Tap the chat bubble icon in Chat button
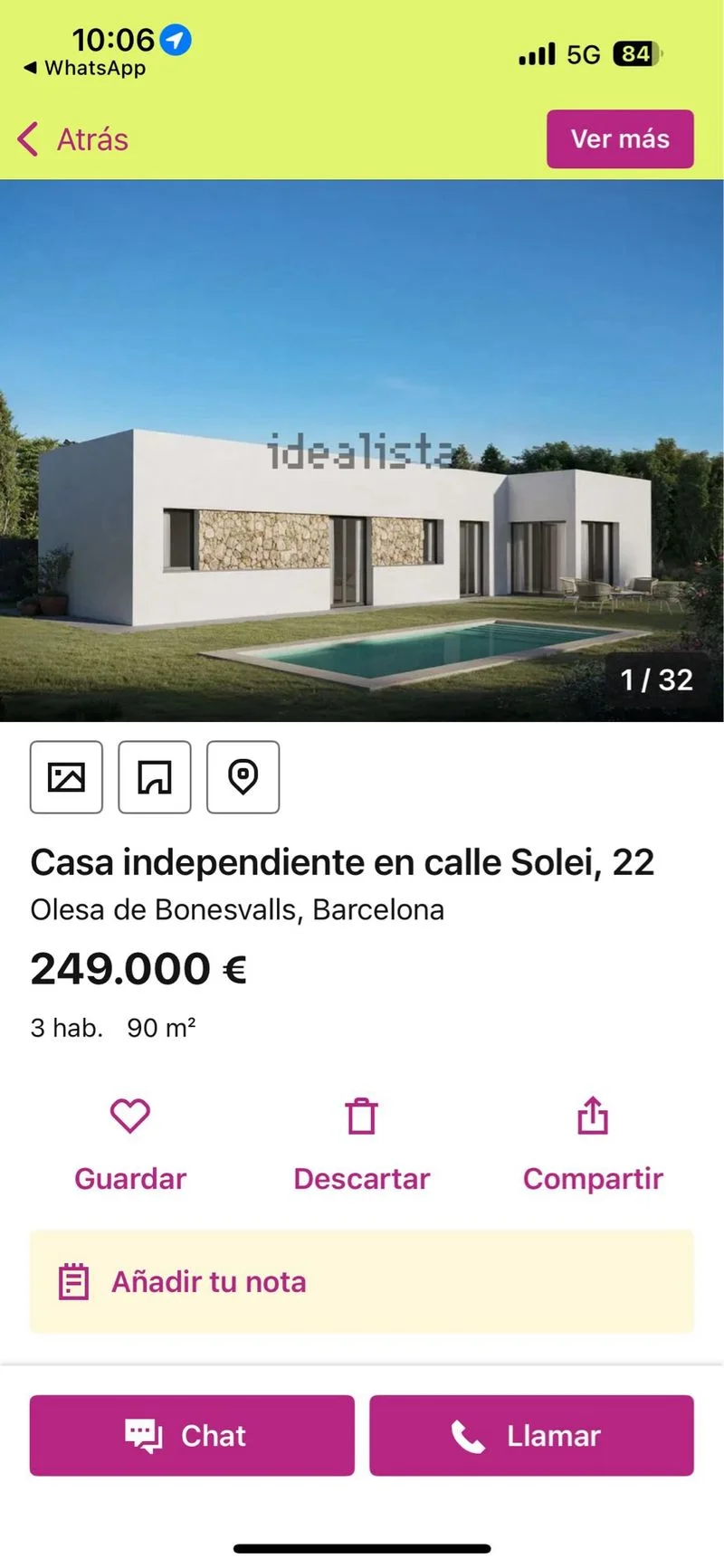 point(143,1435)
